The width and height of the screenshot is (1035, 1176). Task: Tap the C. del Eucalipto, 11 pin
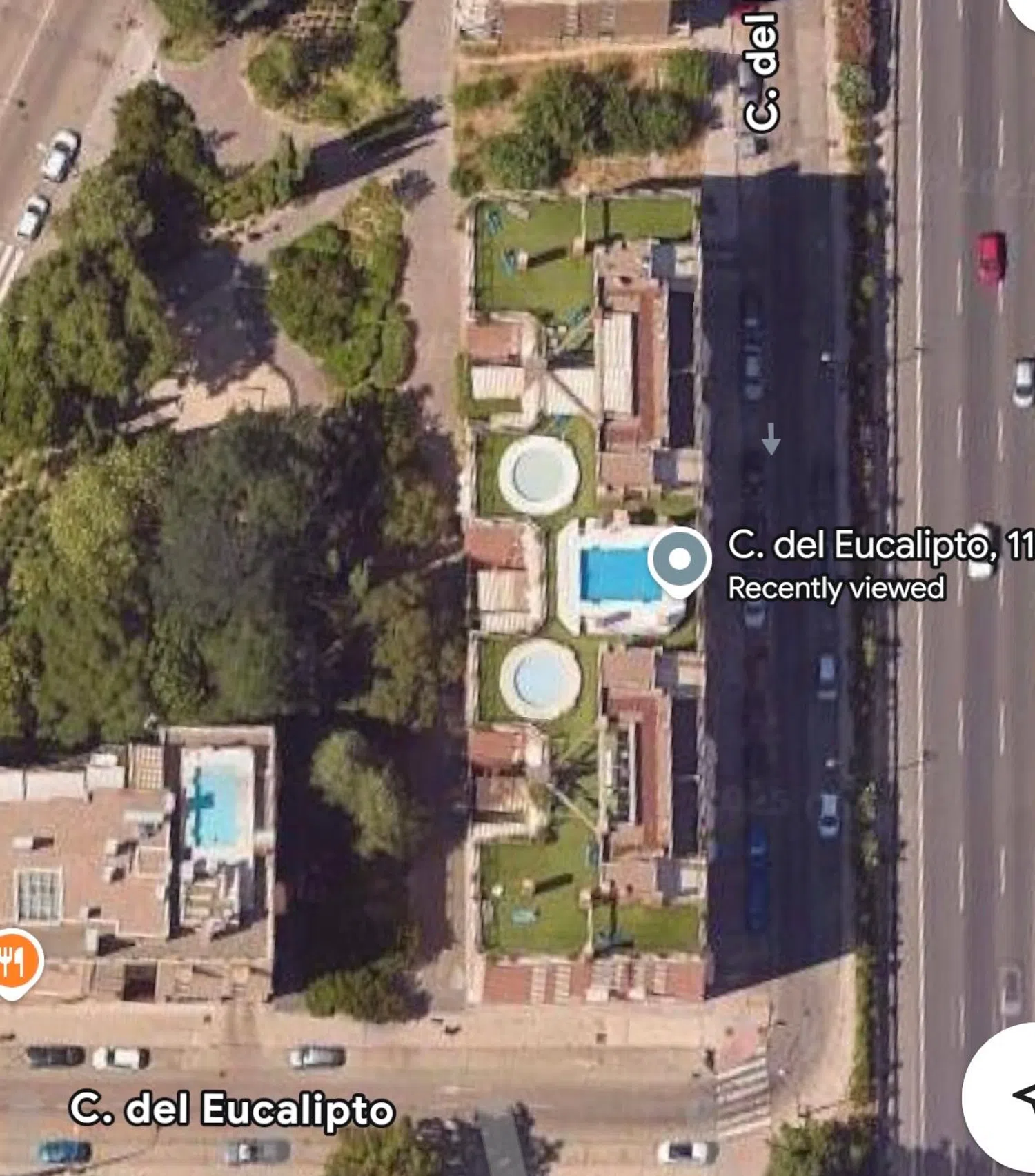(680, 560)
